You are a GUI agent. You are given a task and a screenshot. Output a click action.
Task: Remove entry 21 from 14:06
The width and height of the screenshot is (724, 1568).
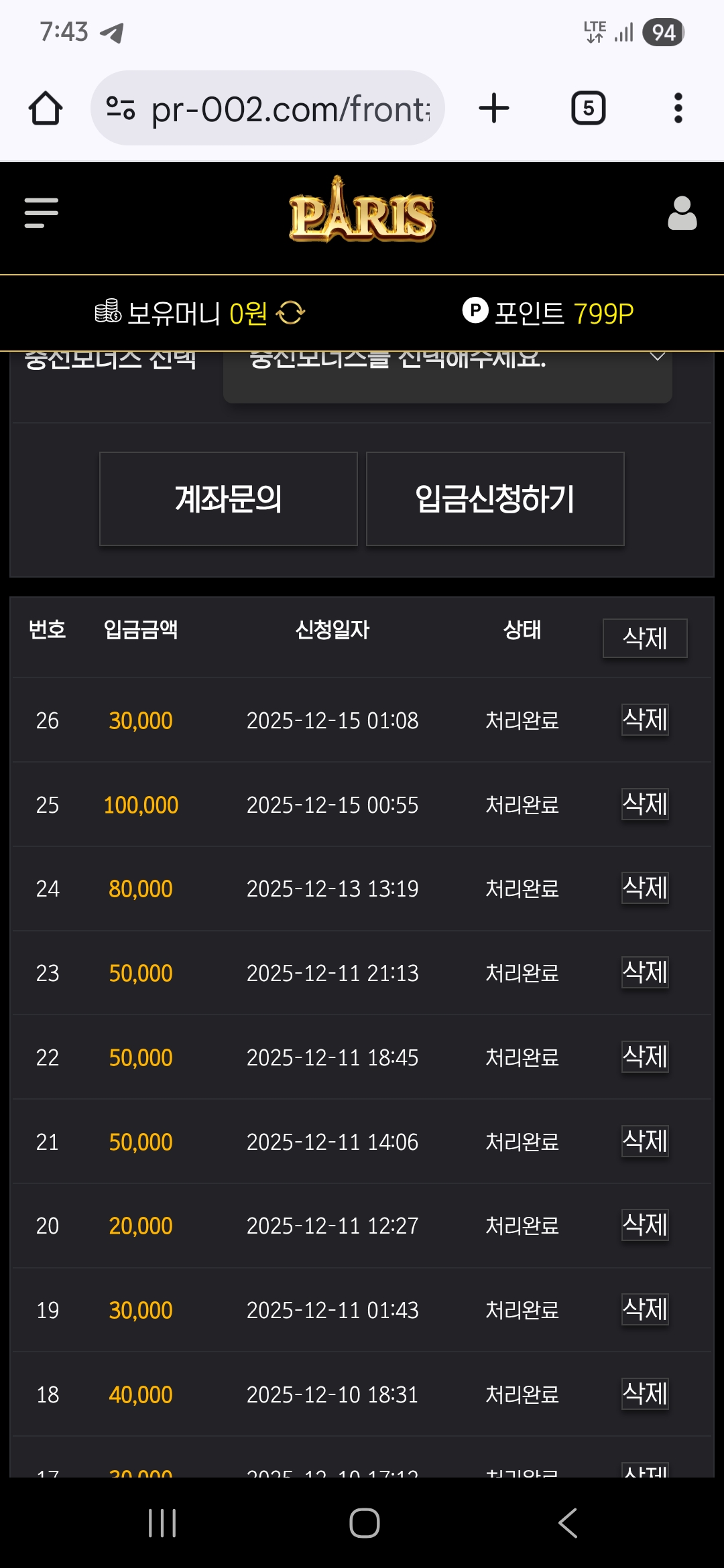(644, 1141)
